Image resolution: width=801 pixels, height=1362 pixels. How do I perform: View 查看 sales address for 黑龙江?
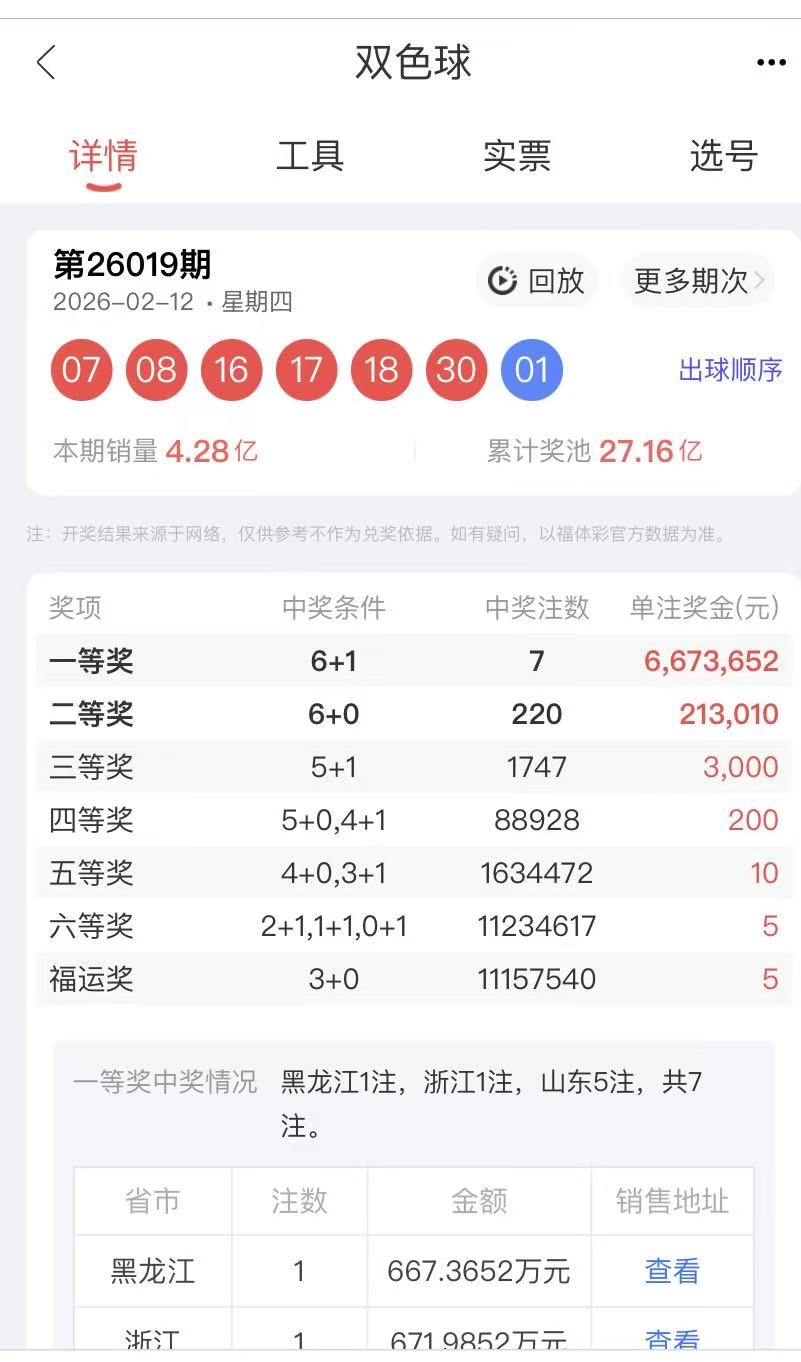point(672,1271)
